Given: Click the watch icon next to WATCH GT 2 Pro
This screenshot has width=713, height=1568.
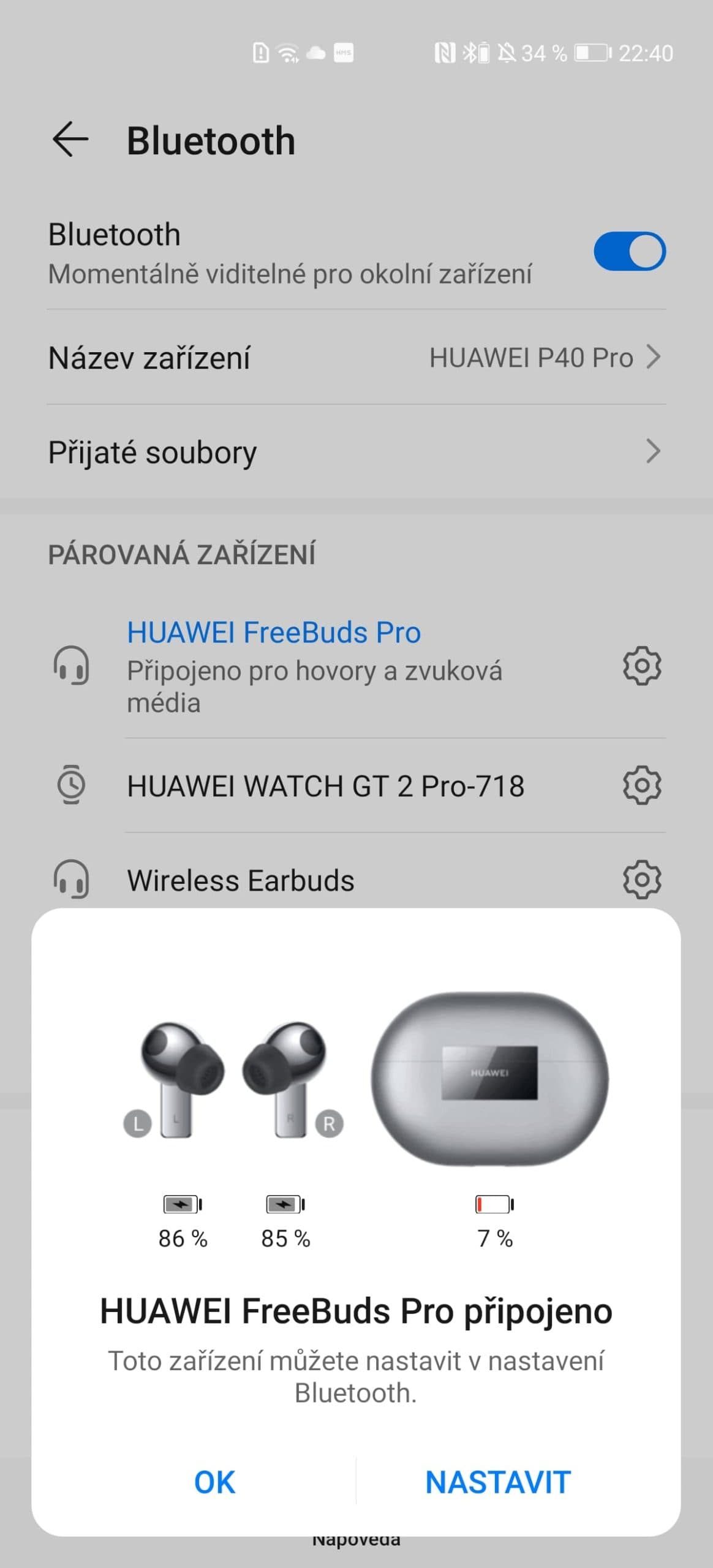Looking at the screenshot, I should [72, 786].
